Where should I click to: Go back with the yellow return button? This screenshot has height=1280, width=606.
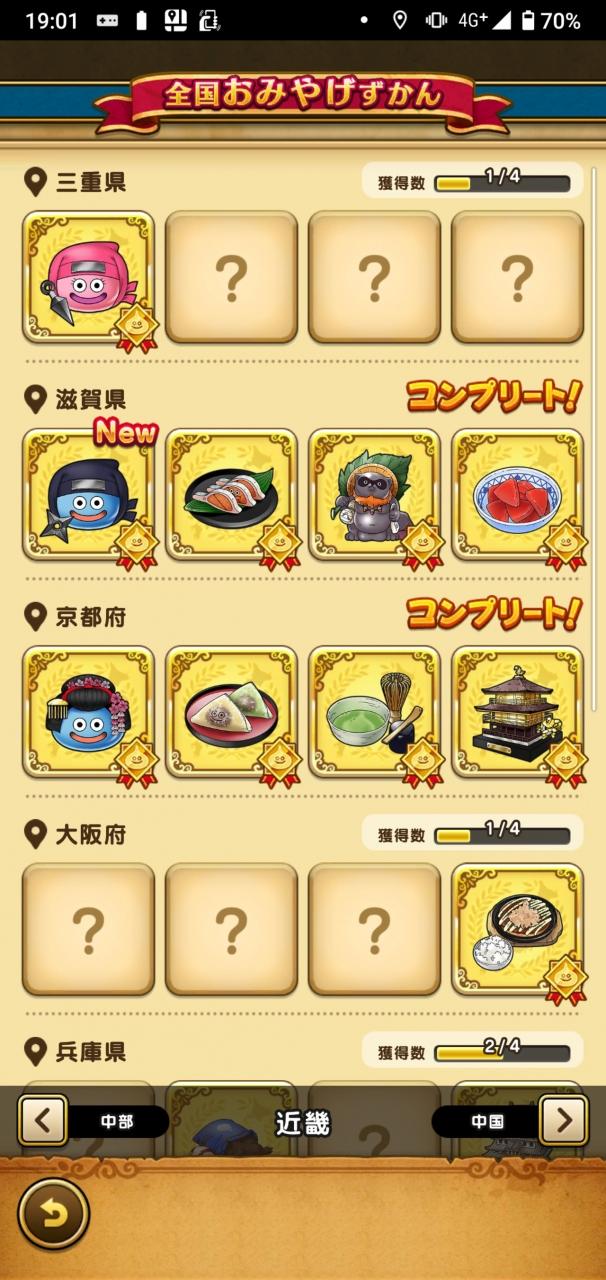(53, 1215)
